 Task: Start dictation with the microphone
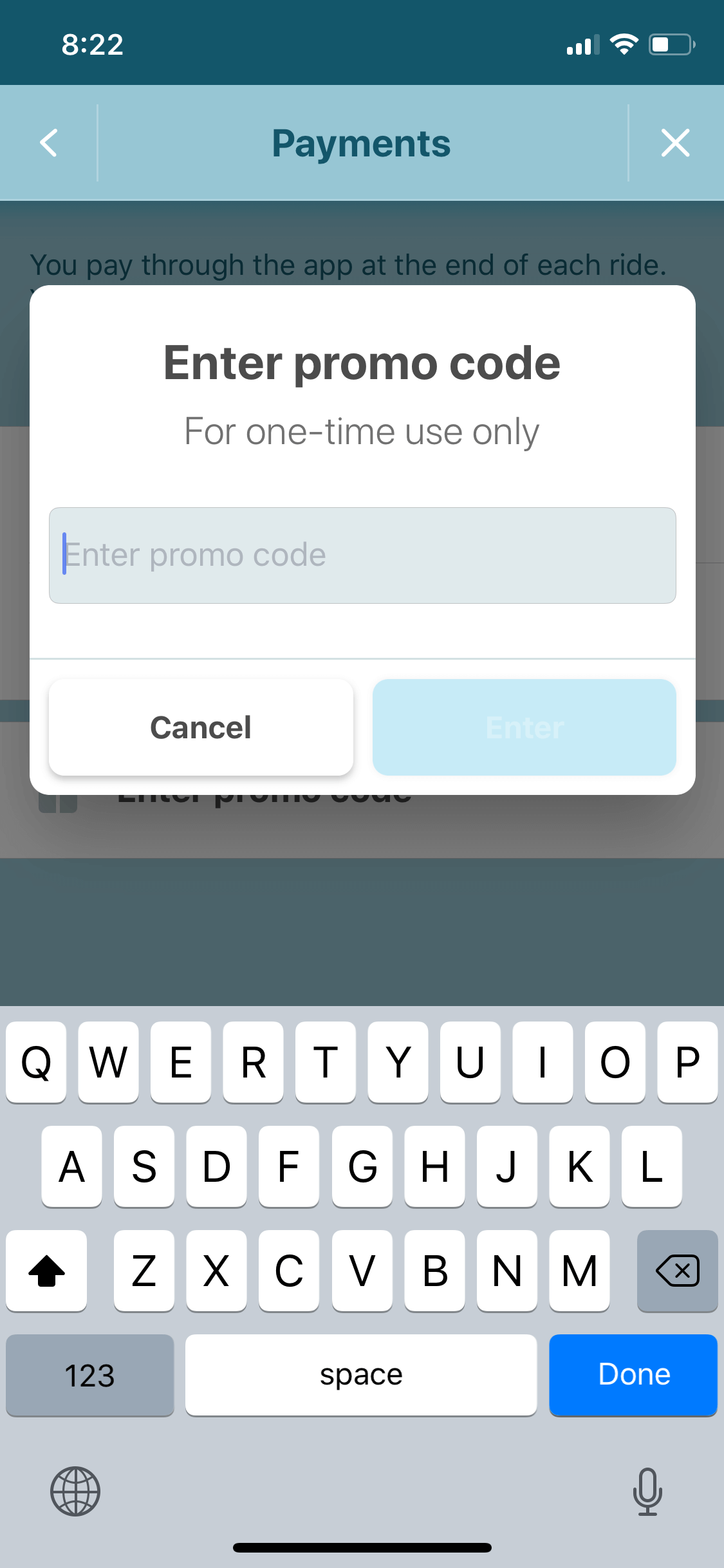coord(647,1491)
